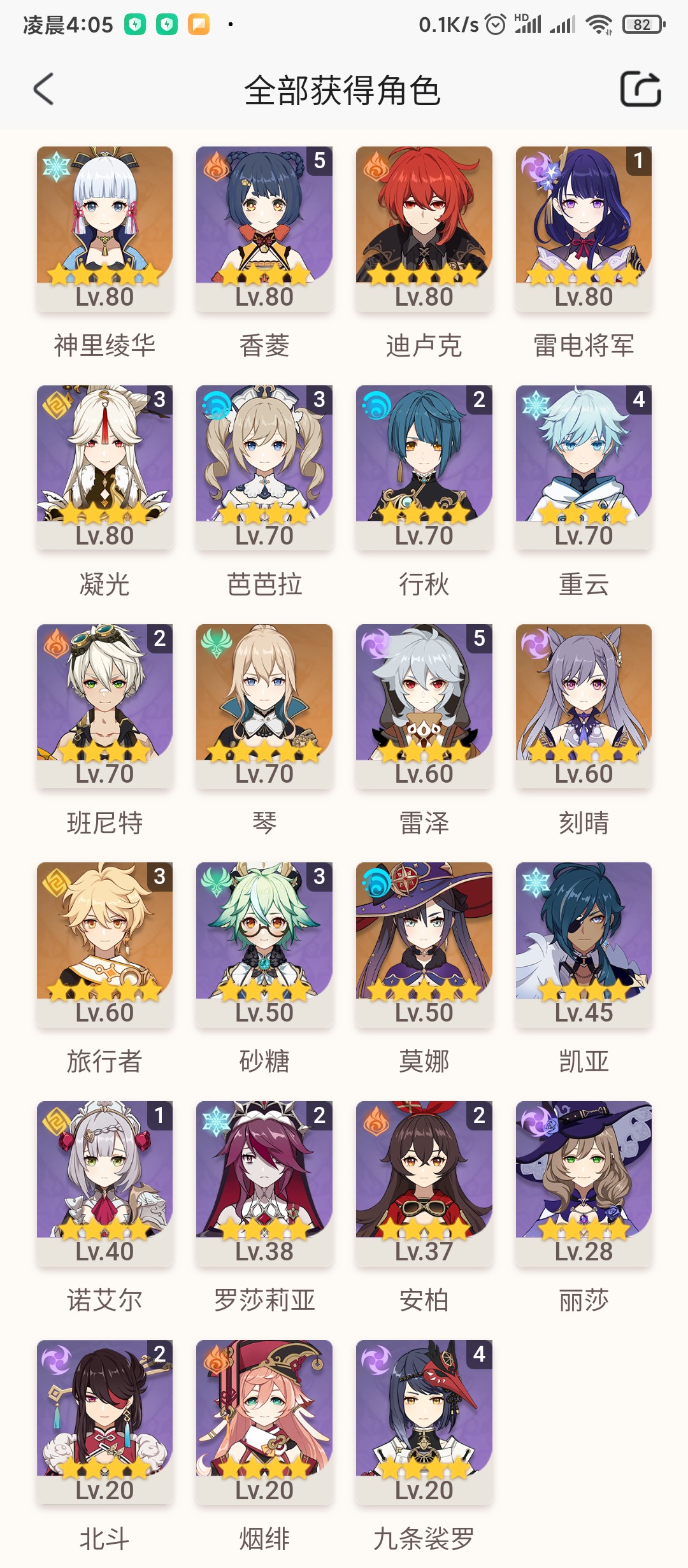688x1568 pixels.
Task: View 莫娜 character details
Action: (x=424, y=945)
